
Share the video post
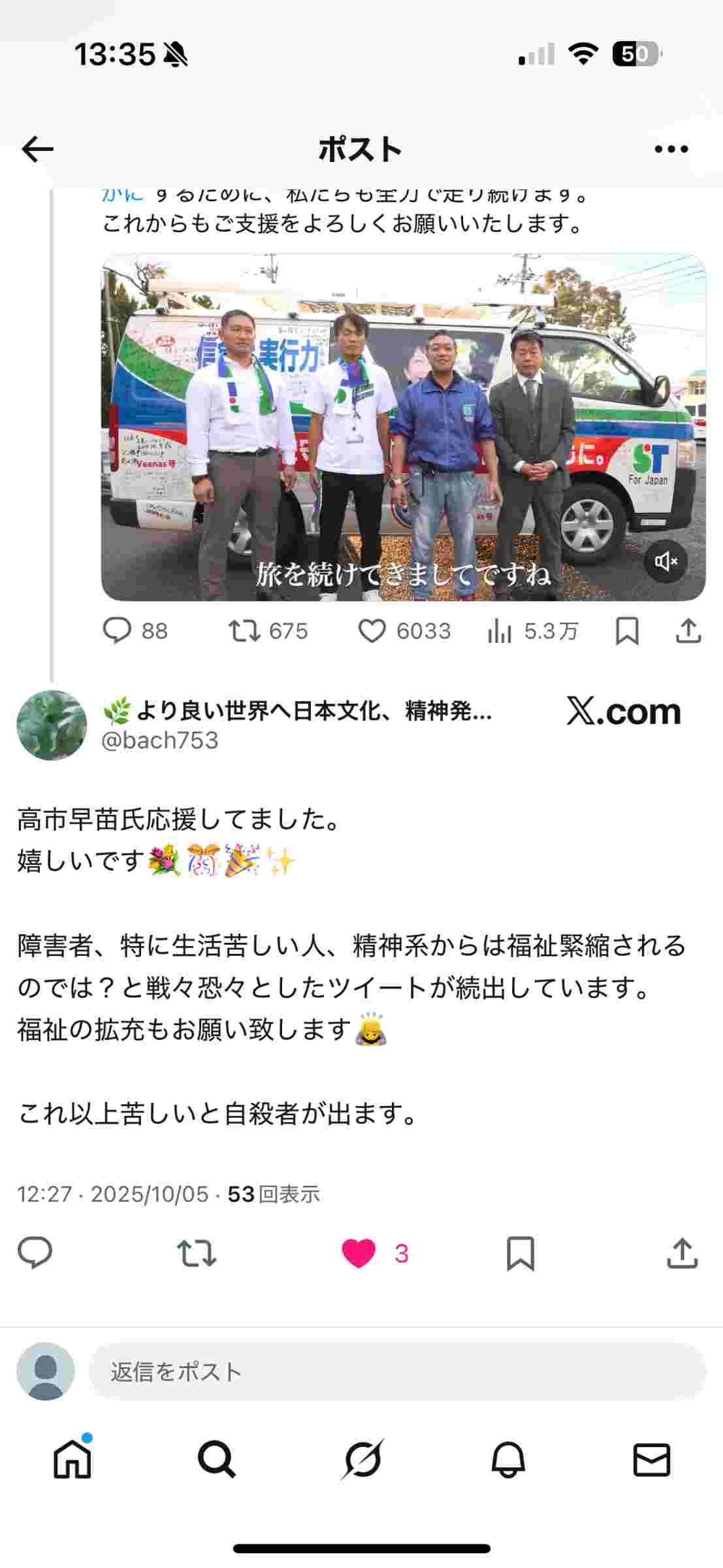coord(688,631)
